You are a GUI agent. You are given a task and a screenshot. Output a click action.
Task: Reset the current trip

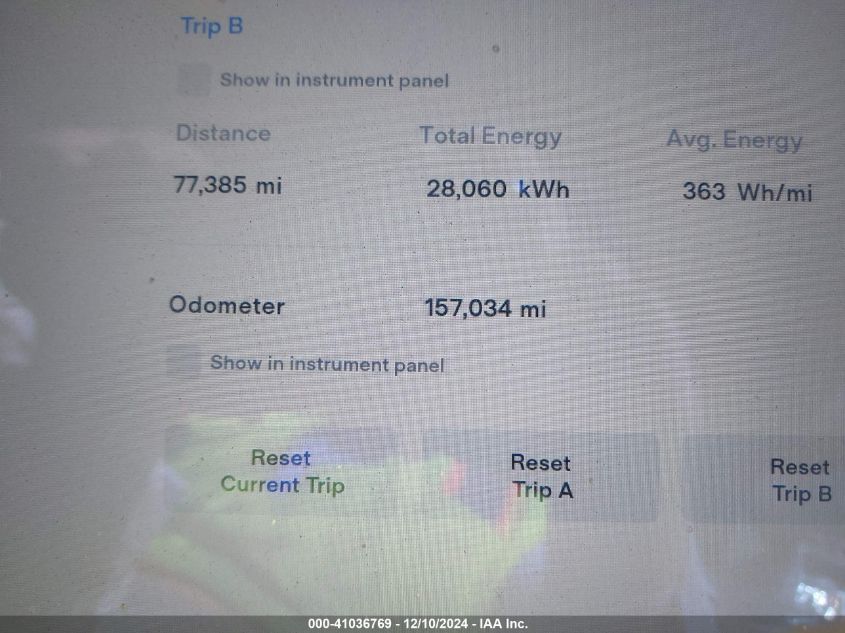coord(281,472)
